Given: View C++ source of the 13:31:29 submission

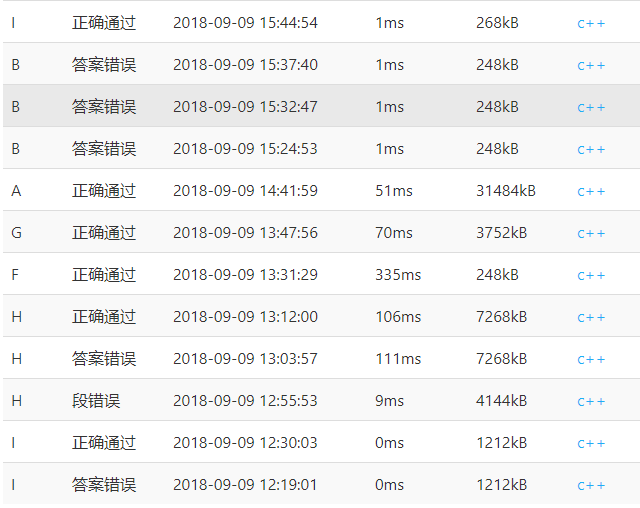Looking at the screenshot, I should tap(591, 275).
